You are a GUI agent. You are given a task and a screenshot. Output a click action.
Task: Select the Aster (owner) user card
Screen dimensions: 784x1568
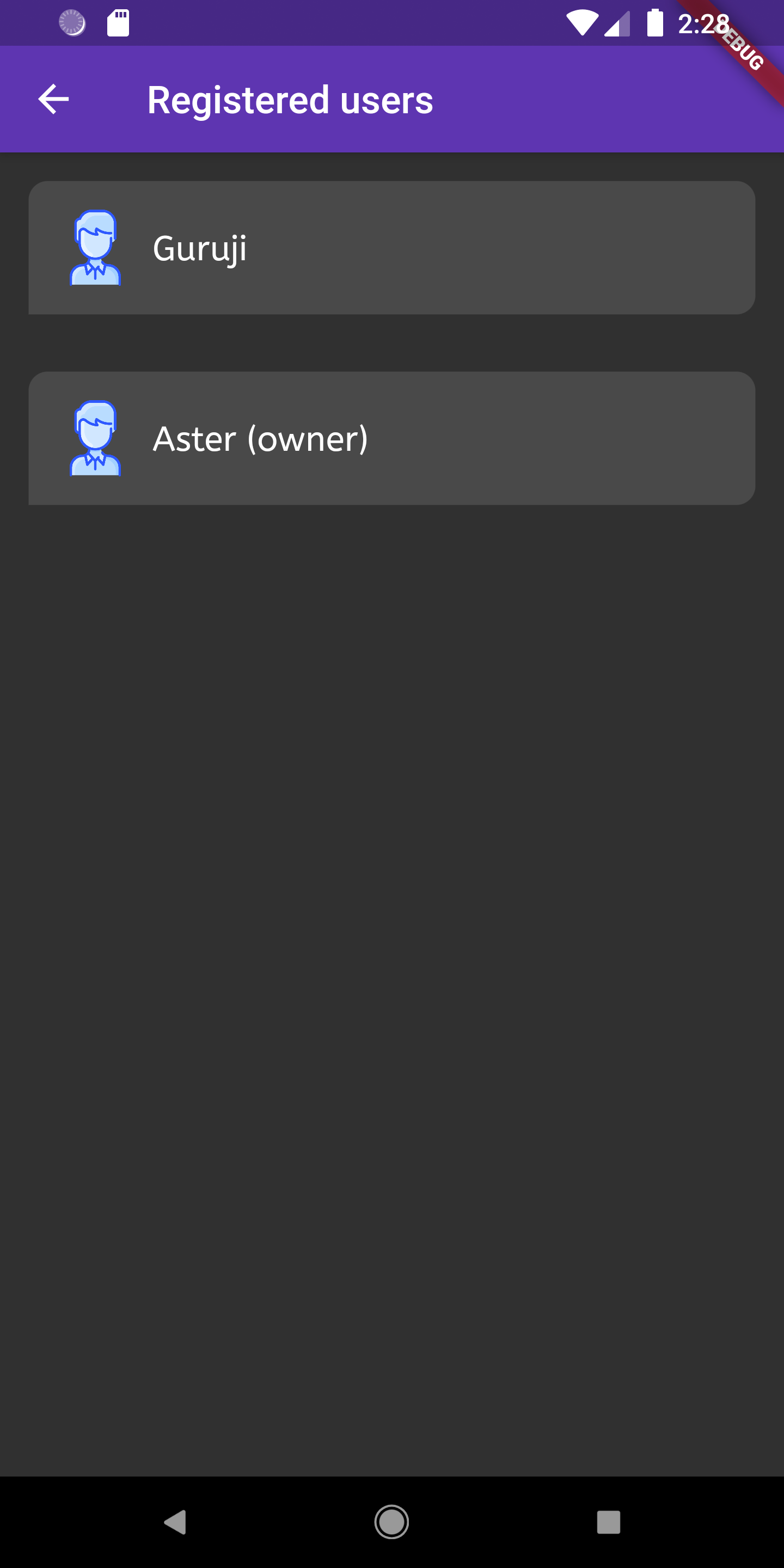coord(392,438)
